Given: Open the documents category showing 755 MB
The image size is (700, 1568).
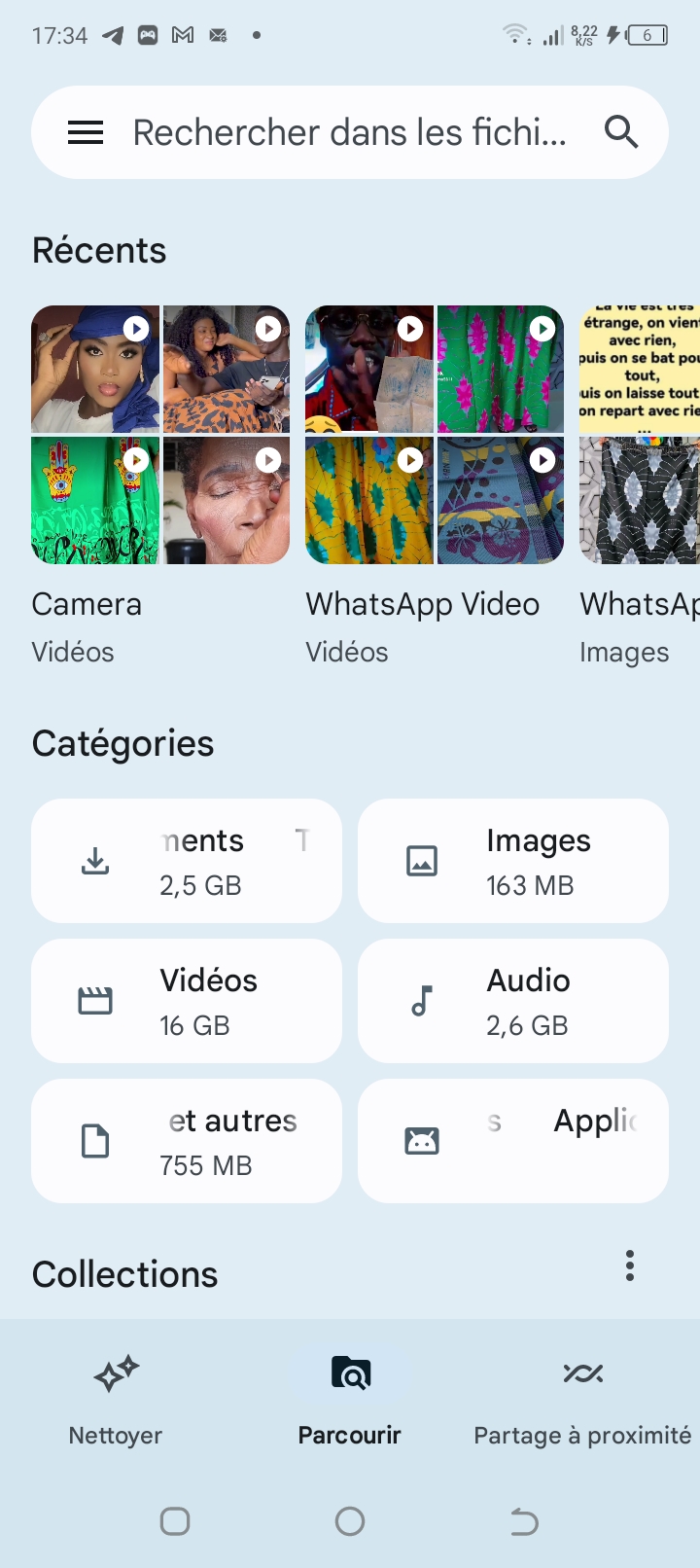Looking at the screenshot, I should pyautogui.click(x=187, y=1141).
